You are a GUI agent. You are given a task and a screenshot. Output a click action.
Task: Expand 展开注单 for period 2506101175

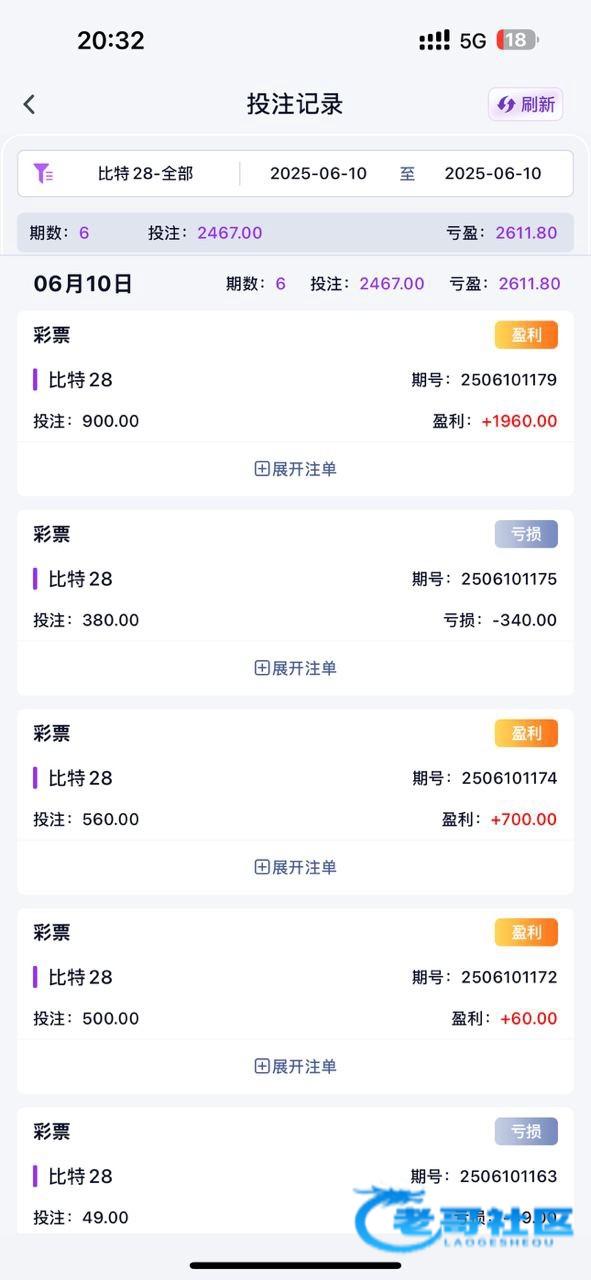coord(295,668)
